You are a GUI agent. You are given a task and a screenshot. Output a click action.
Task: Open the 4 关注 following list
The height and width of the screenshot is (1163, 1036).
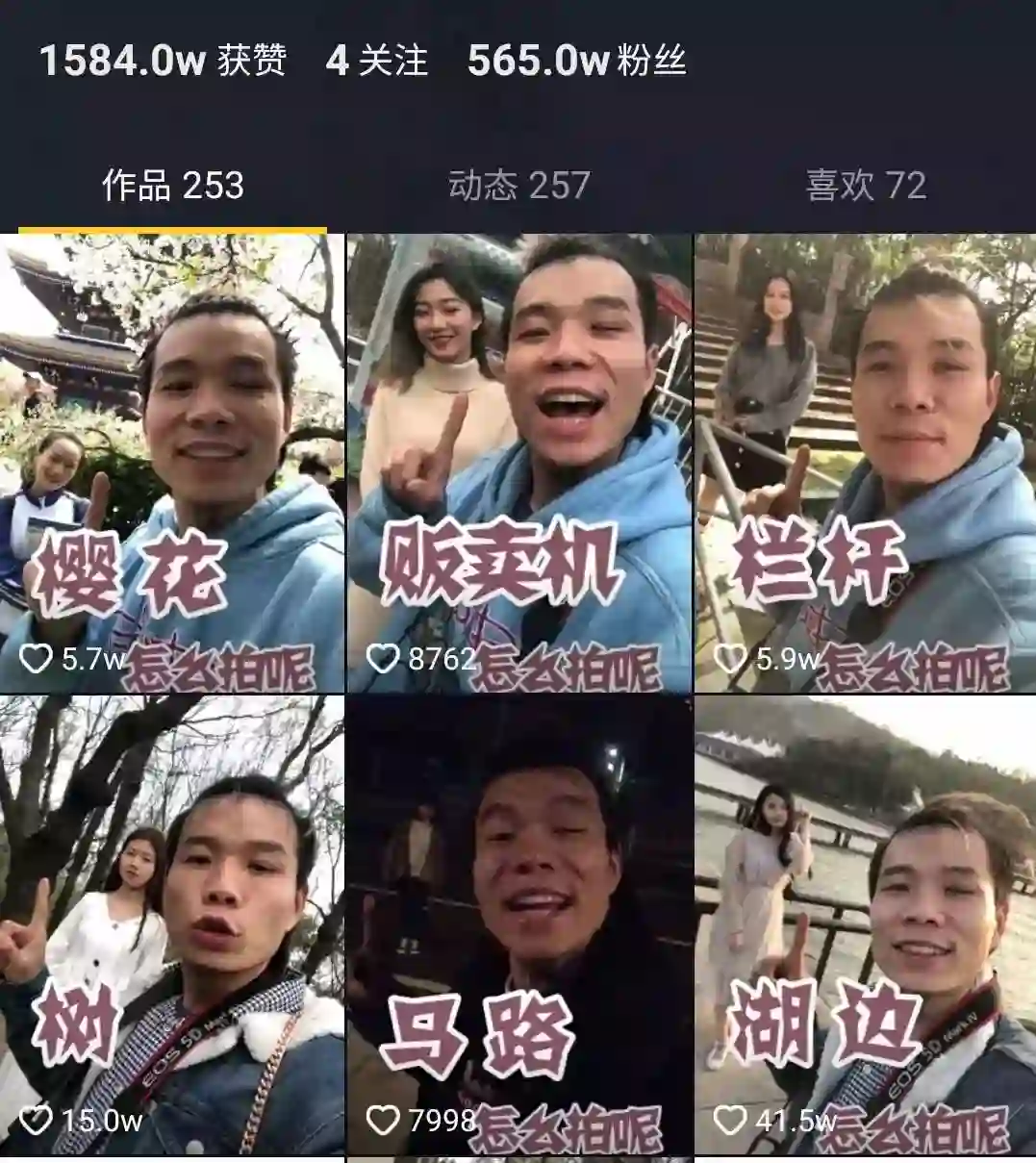[376, 61]
